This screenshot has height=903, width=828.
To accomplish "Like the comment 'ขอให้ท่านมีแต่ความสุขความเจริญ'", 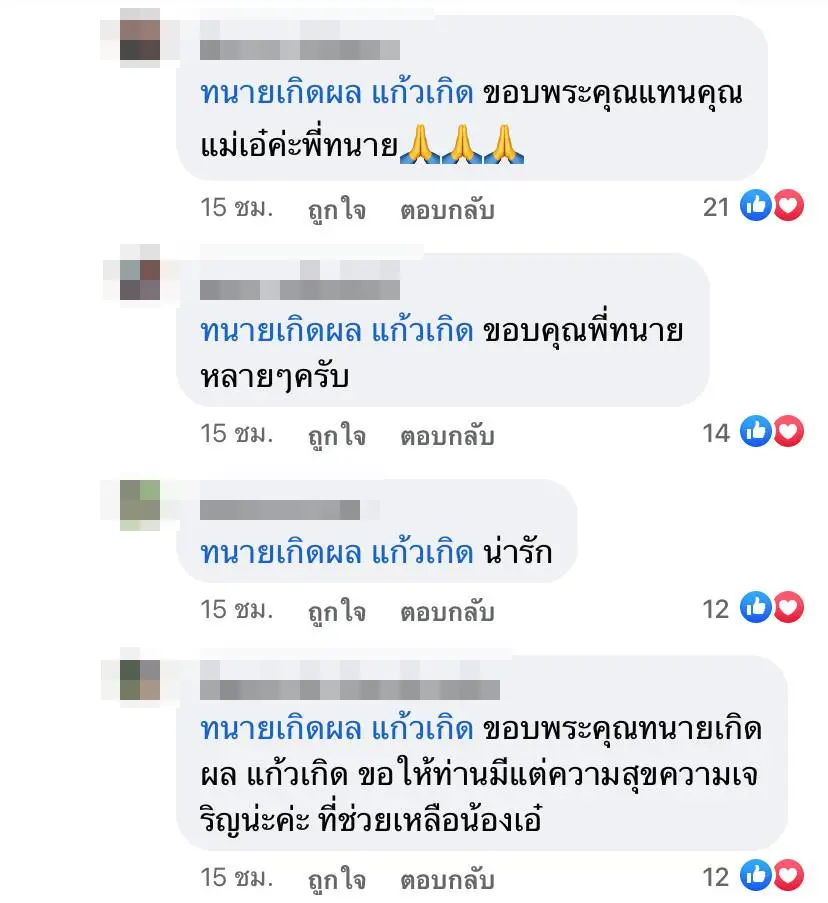I will tap(336, 880).
